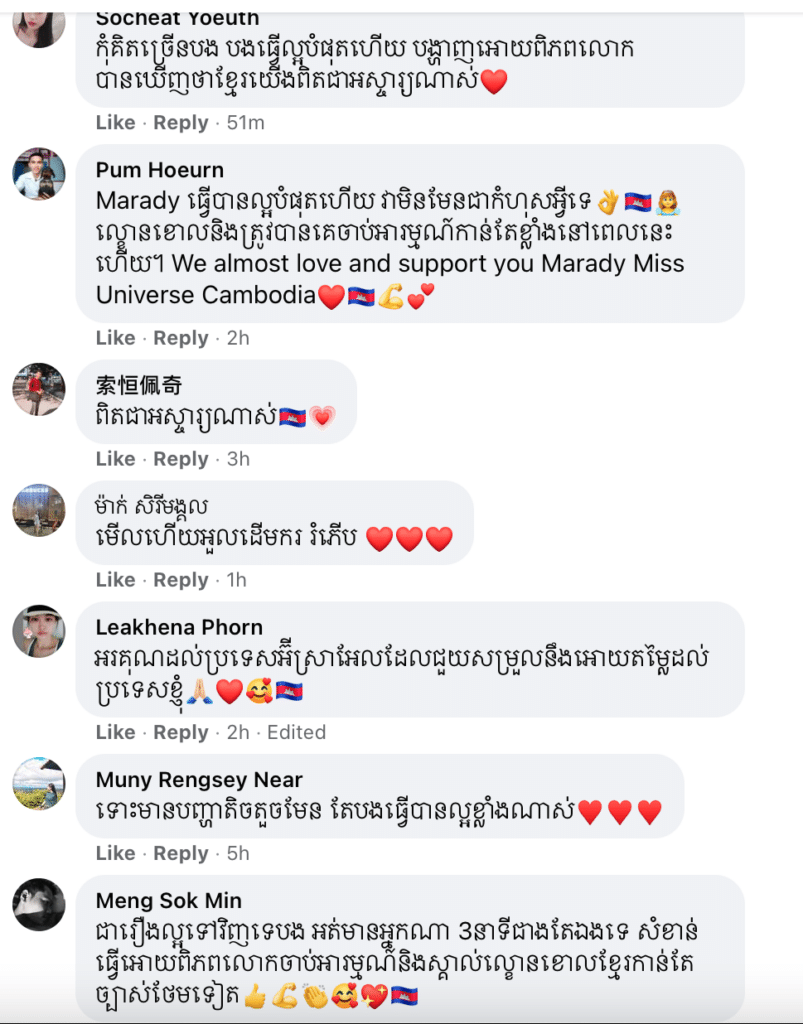
Task: View edit history of Leakhena Phorn's comment
Action: pos(296,732)
